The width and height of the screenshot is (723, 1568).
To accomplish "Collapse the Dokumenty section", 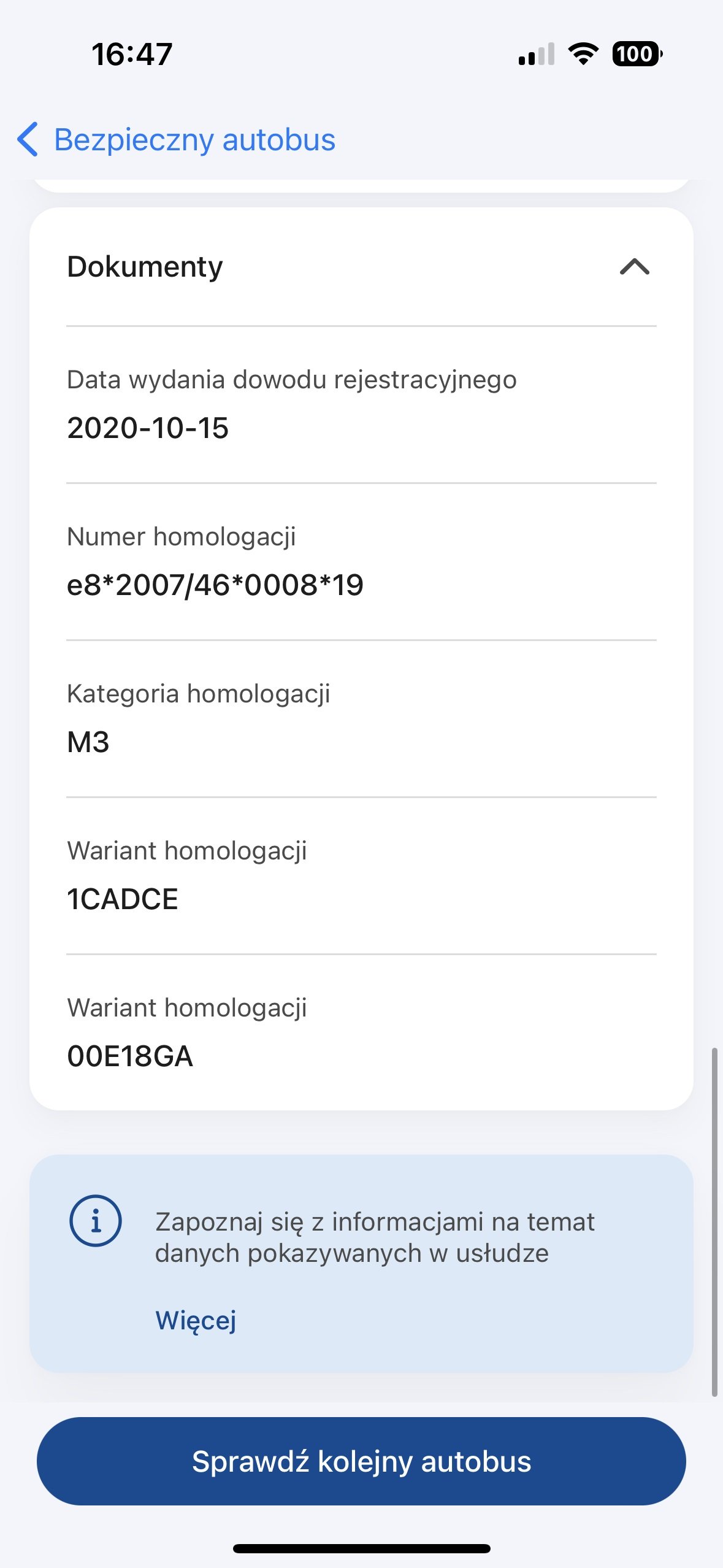I will pyautogui.click(x=634, y=267).
